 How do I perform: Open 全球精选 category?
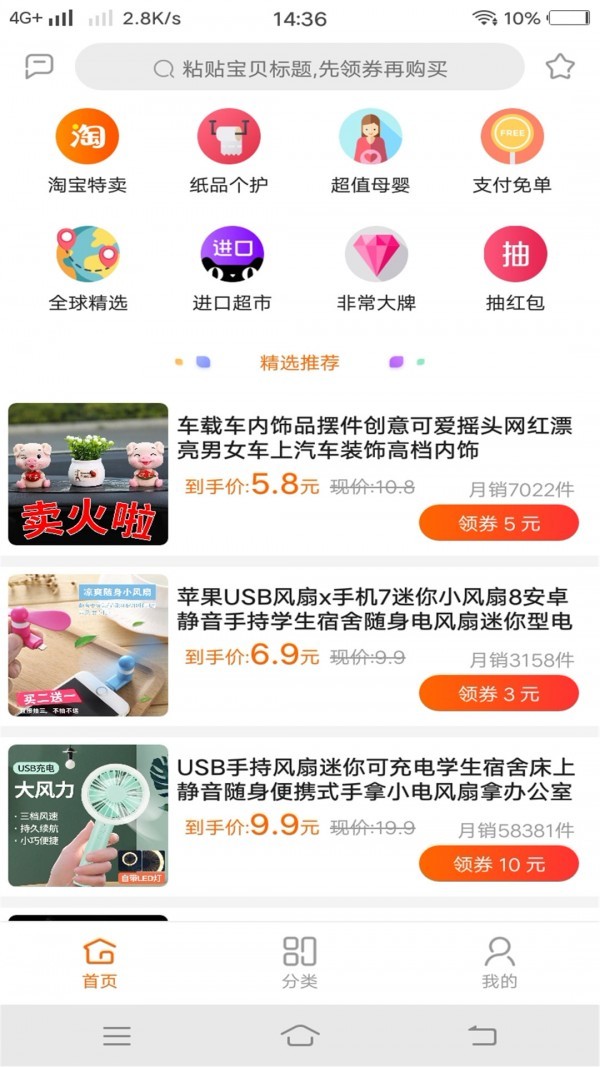(x=87, y=269)
